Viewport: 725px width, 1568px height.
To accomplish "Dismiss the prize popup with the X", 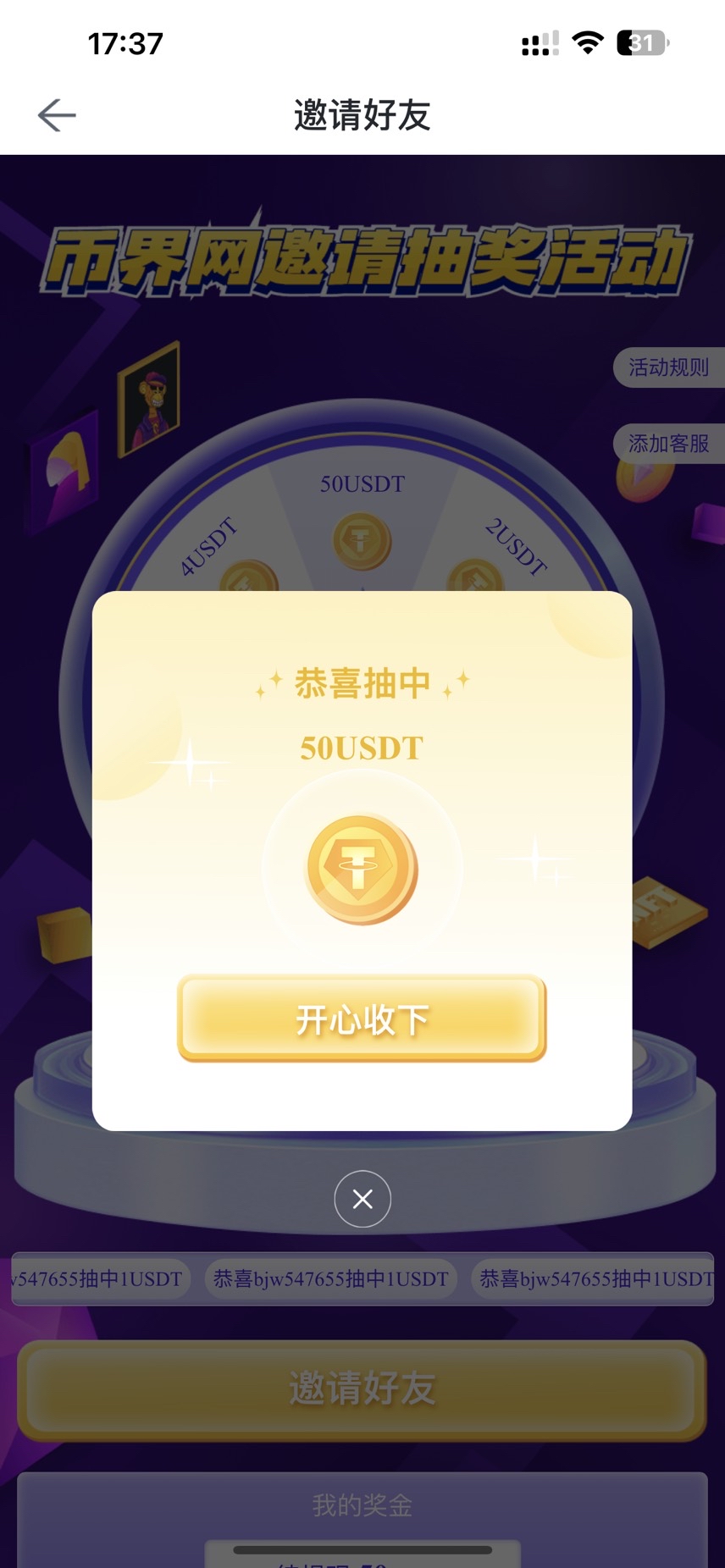I will coord(362,1199).
